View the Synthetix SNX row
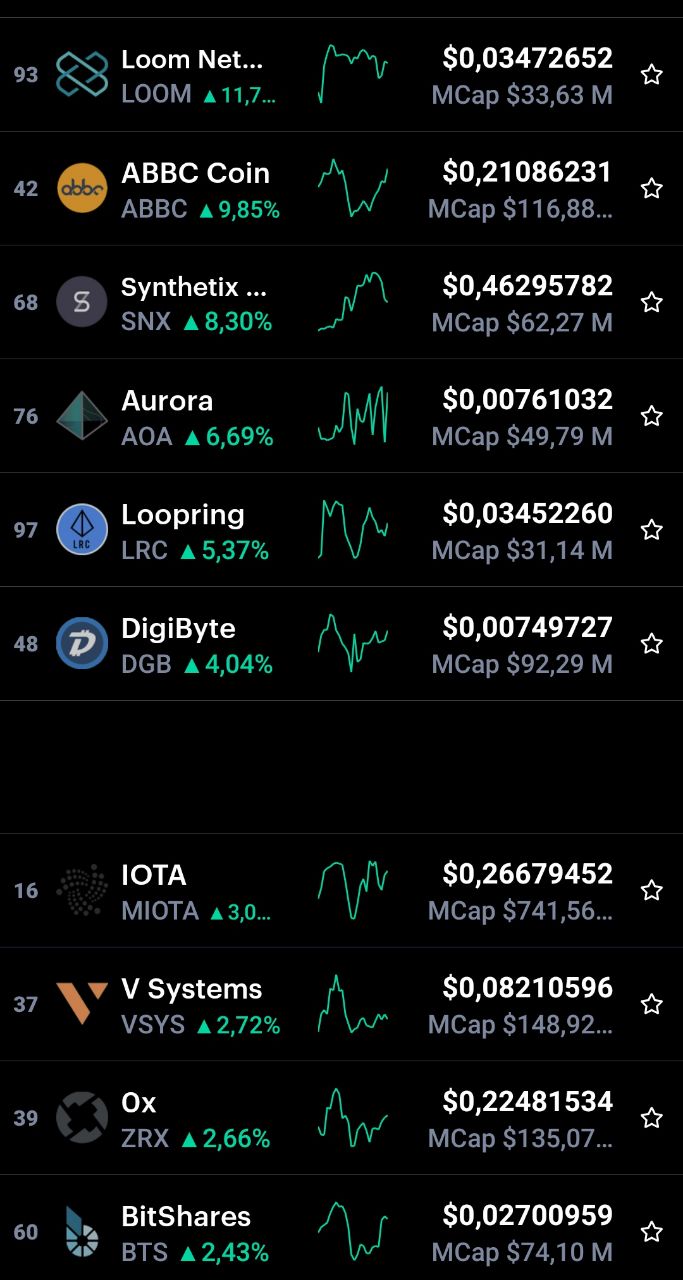Viewport: 683px width, 1280px height. [341, 303]
